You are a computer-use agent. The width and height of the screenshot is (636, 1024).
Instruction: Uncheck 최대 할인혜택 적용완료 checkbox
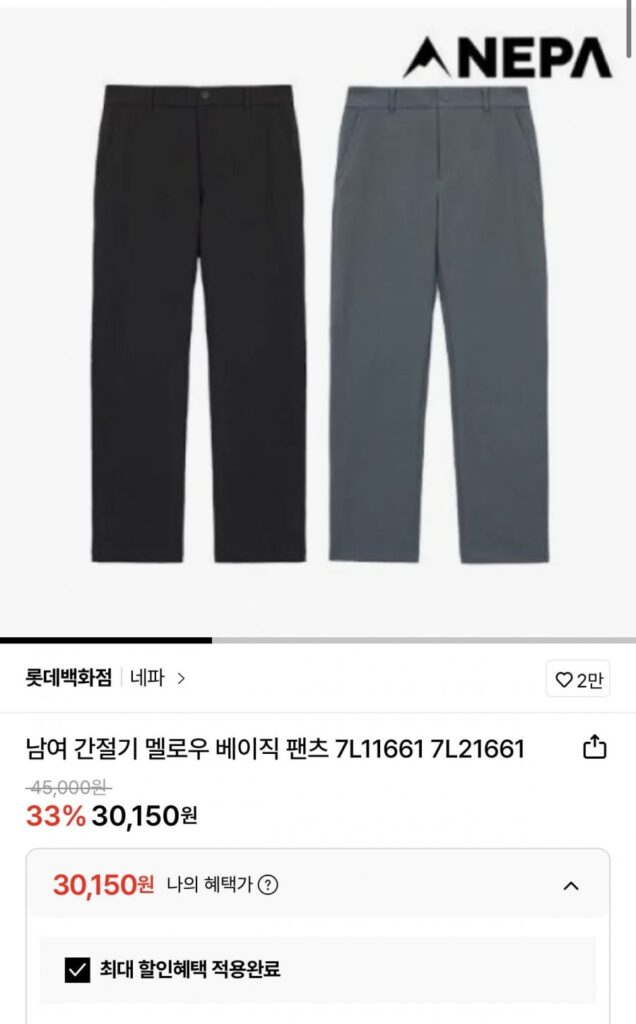(x=77, y=969)
